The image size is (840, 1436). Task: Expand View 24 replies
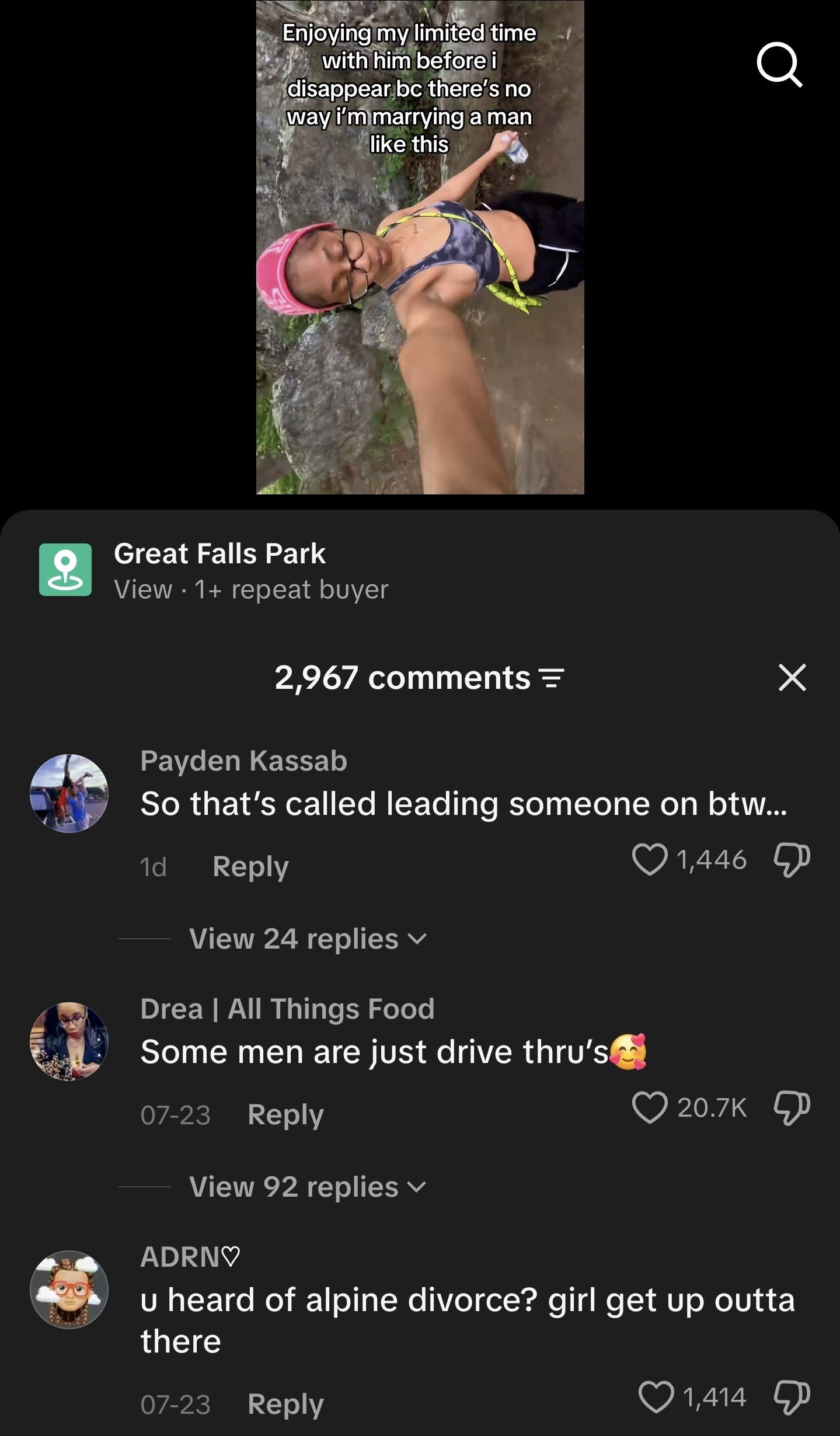(x=308, y=939)
